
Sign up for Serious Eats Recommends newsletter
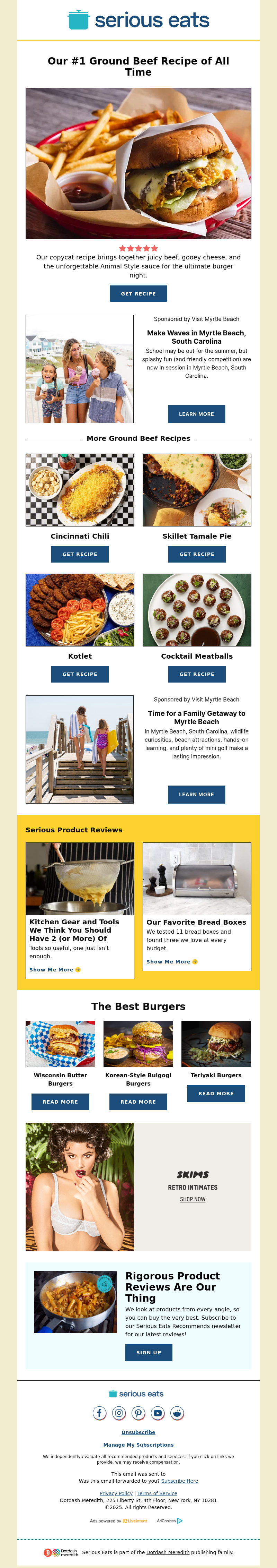tap(149, 1353)
